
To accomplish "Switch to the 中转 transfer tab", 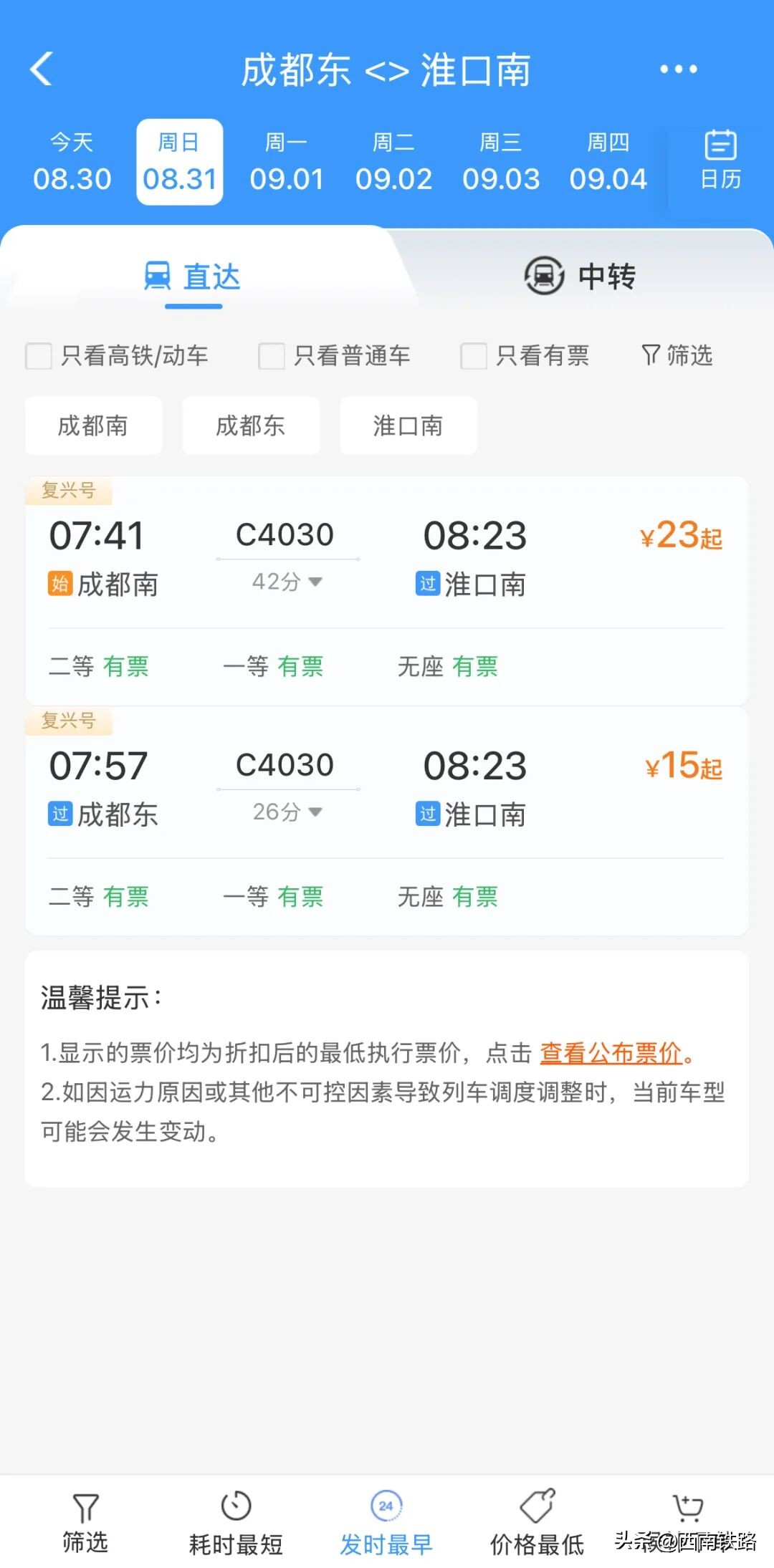I will point(580,276).
